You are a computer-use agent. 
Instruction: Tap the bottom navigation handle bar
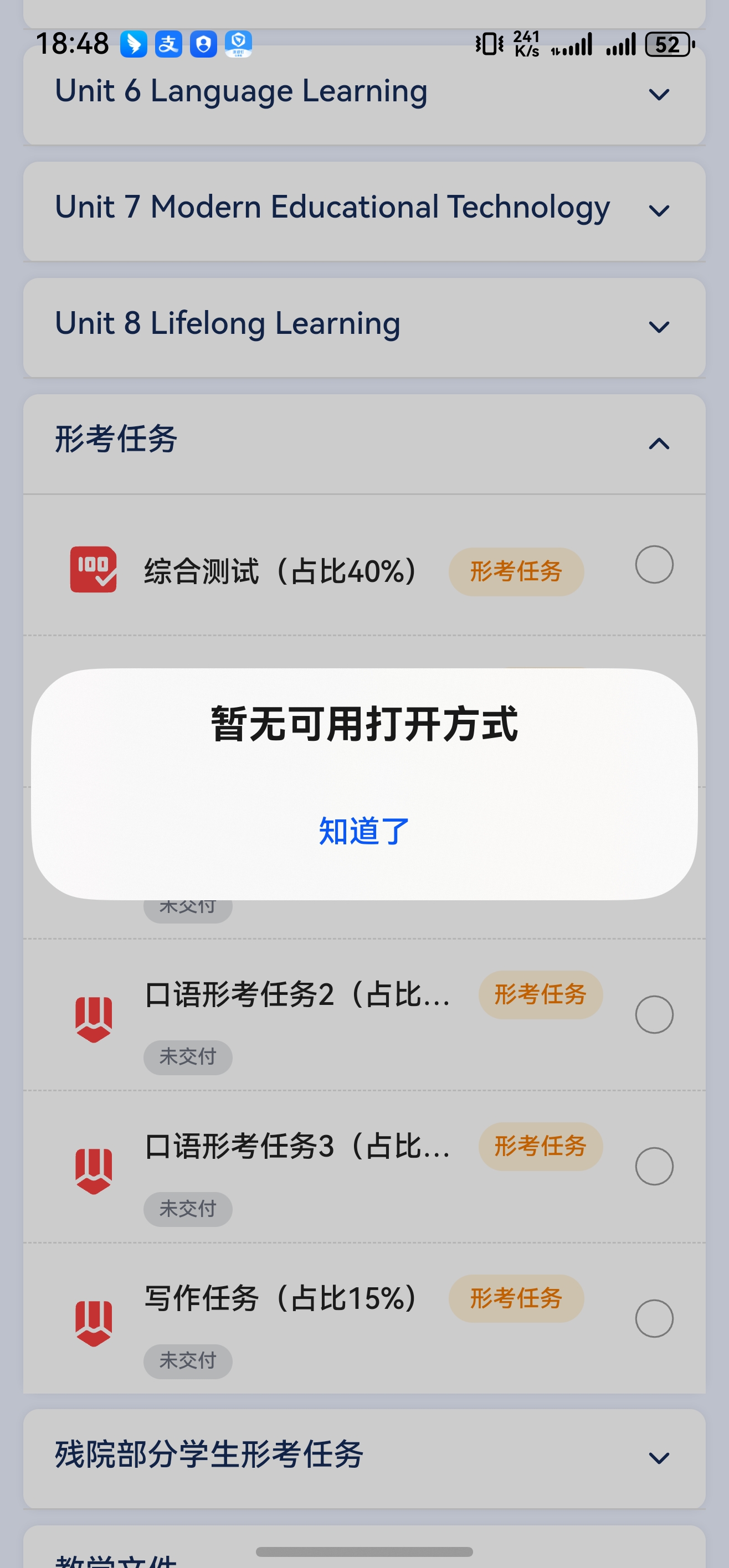(364, 1551)
